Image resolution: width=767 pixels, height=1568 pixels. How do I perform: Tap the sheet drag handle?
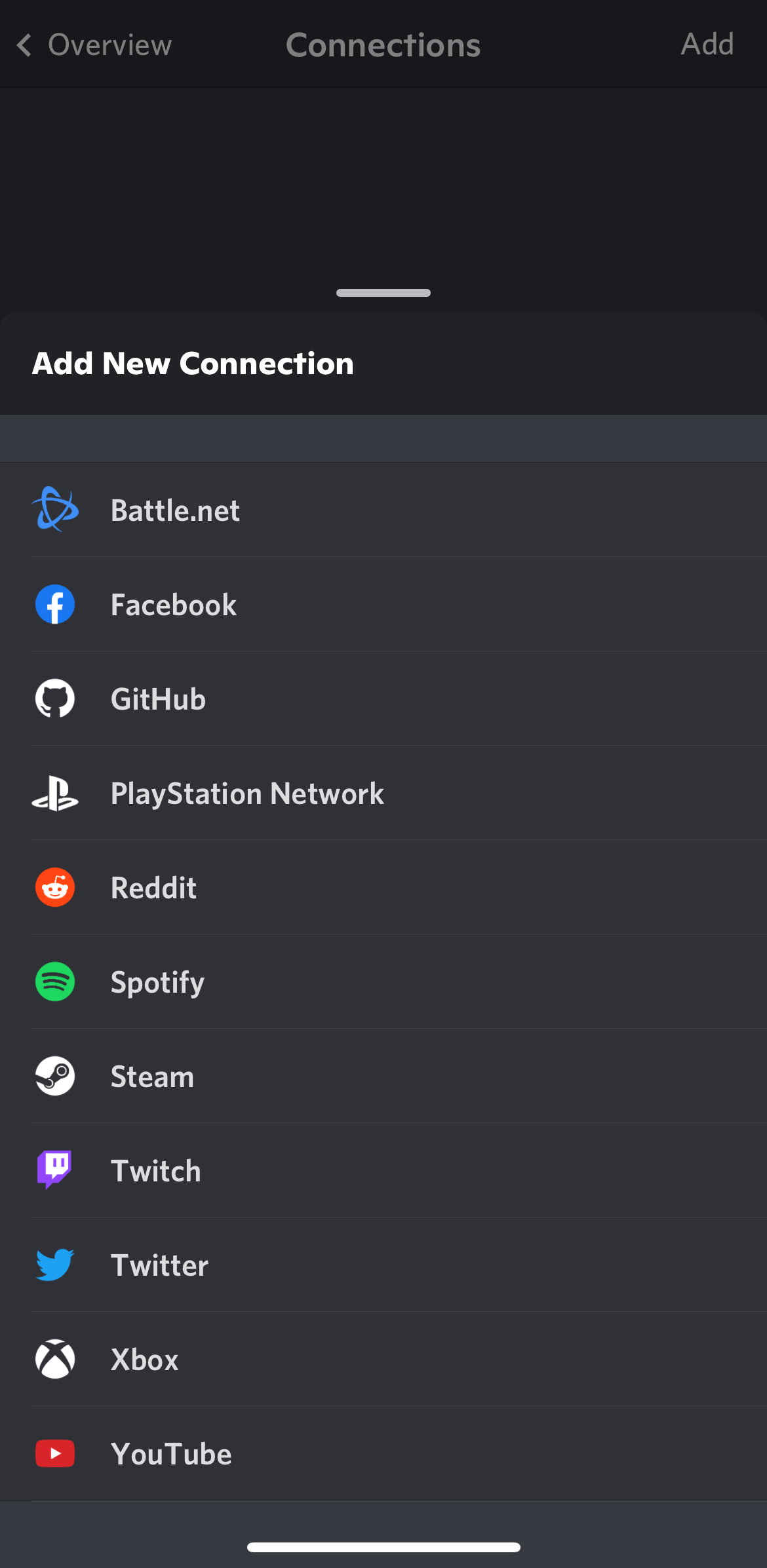pos(383,293)
